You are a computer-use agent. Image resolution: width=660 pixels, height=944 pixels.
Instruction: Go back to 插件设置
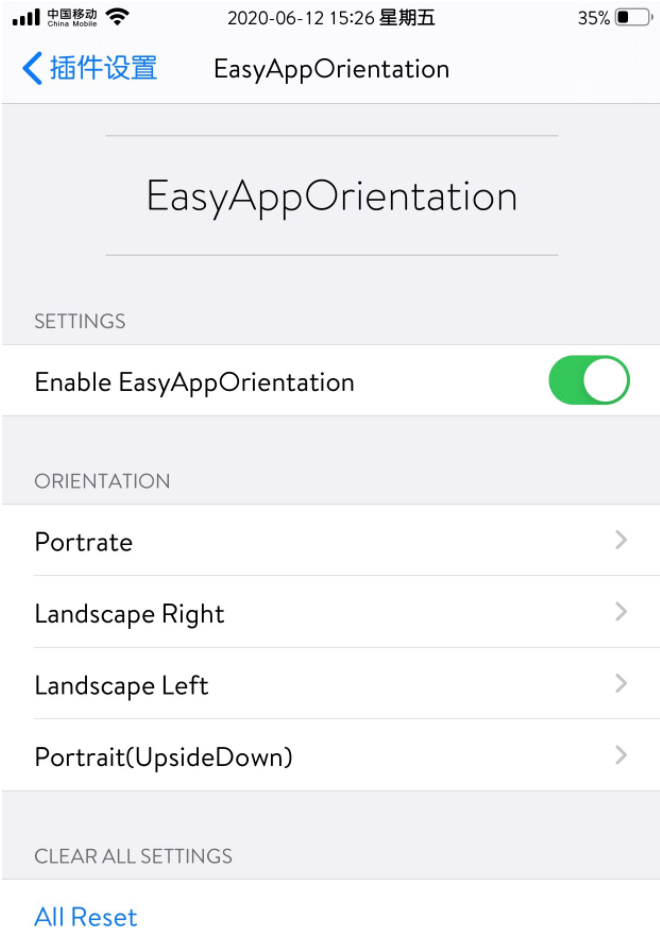point(90,69)
